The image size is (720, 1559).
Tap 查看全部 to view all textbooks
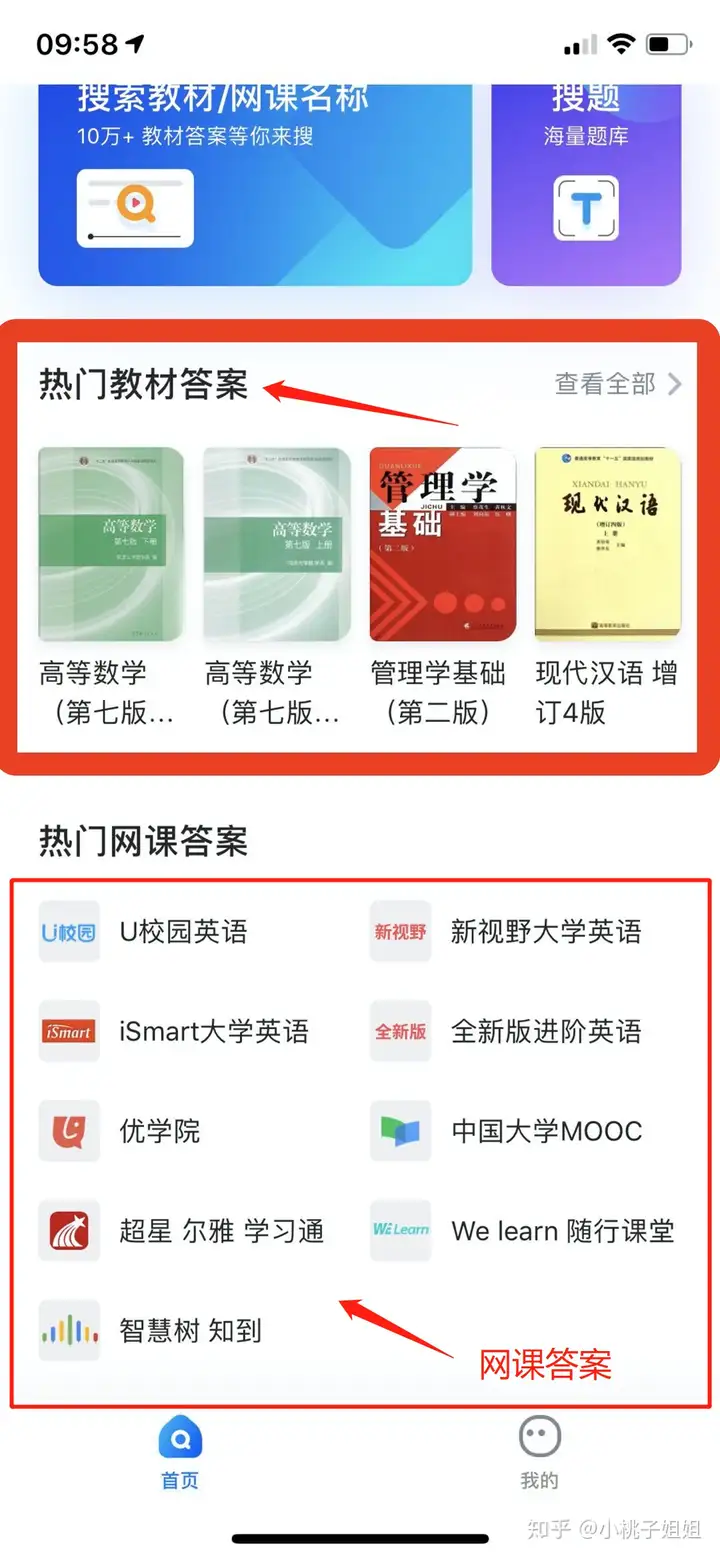pyautogui.click(x=618, y=383)
